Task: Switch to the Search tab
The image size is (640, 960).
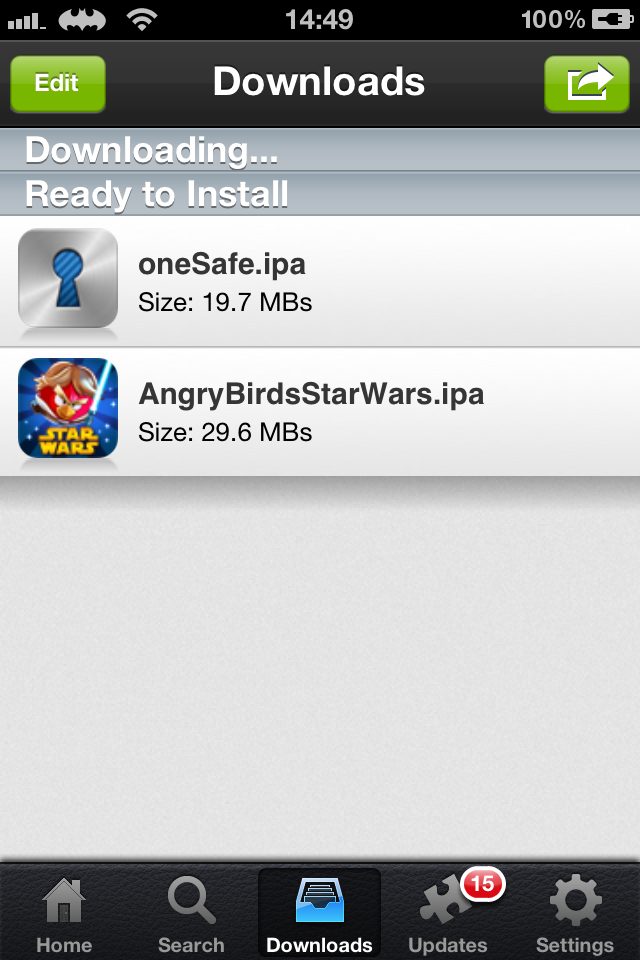Action: point(191,914)
